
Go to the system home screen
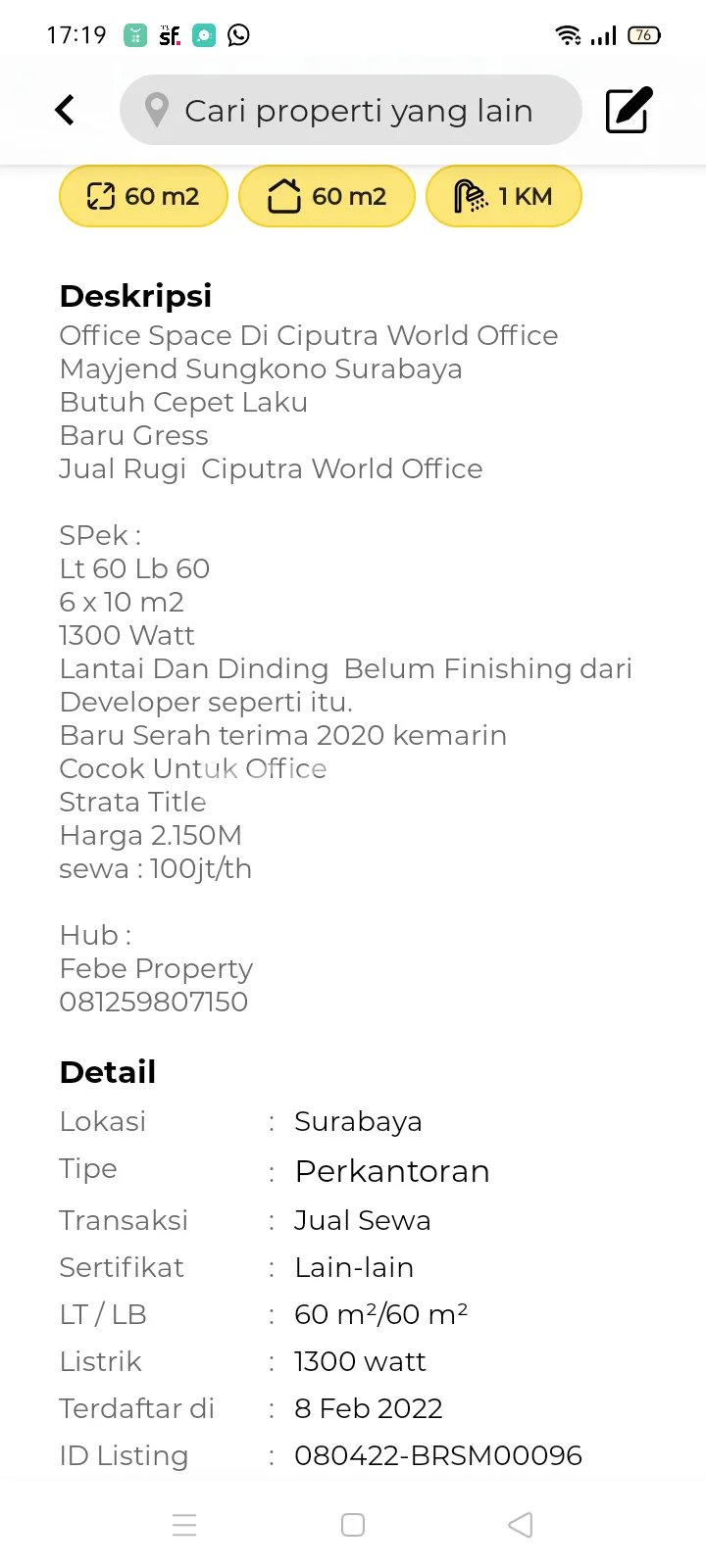point(353,1525)
